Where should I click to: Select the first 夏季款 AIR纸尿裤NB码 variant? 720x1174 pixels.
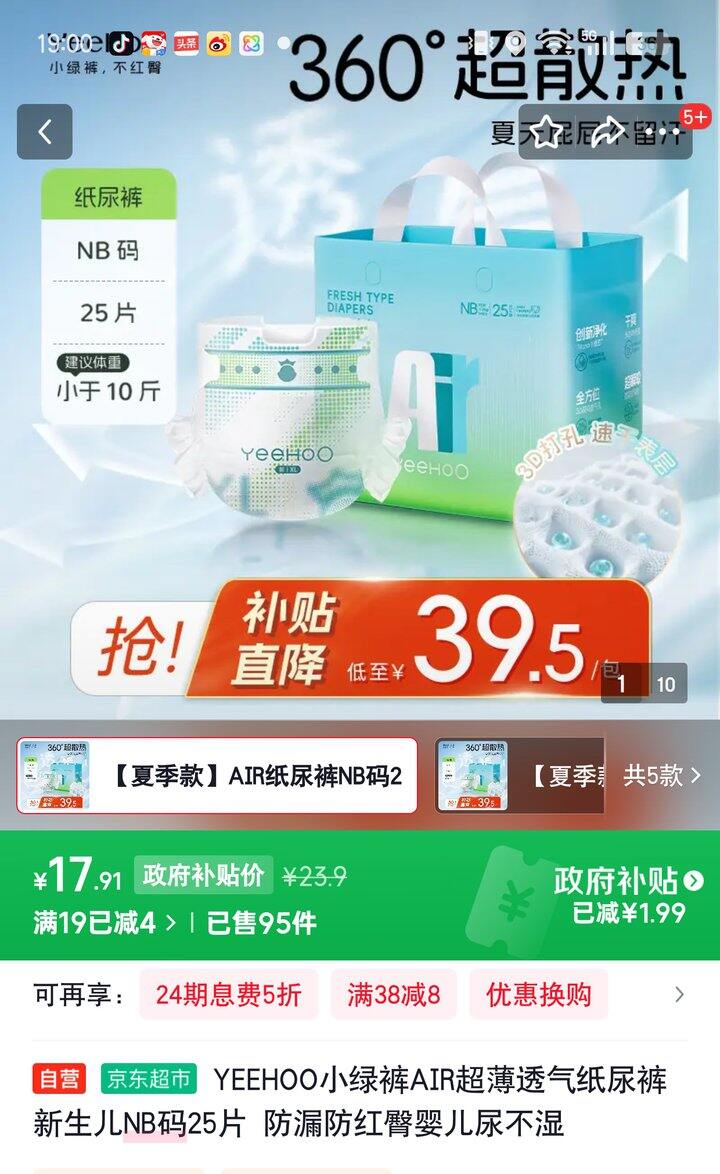point(217,776)
